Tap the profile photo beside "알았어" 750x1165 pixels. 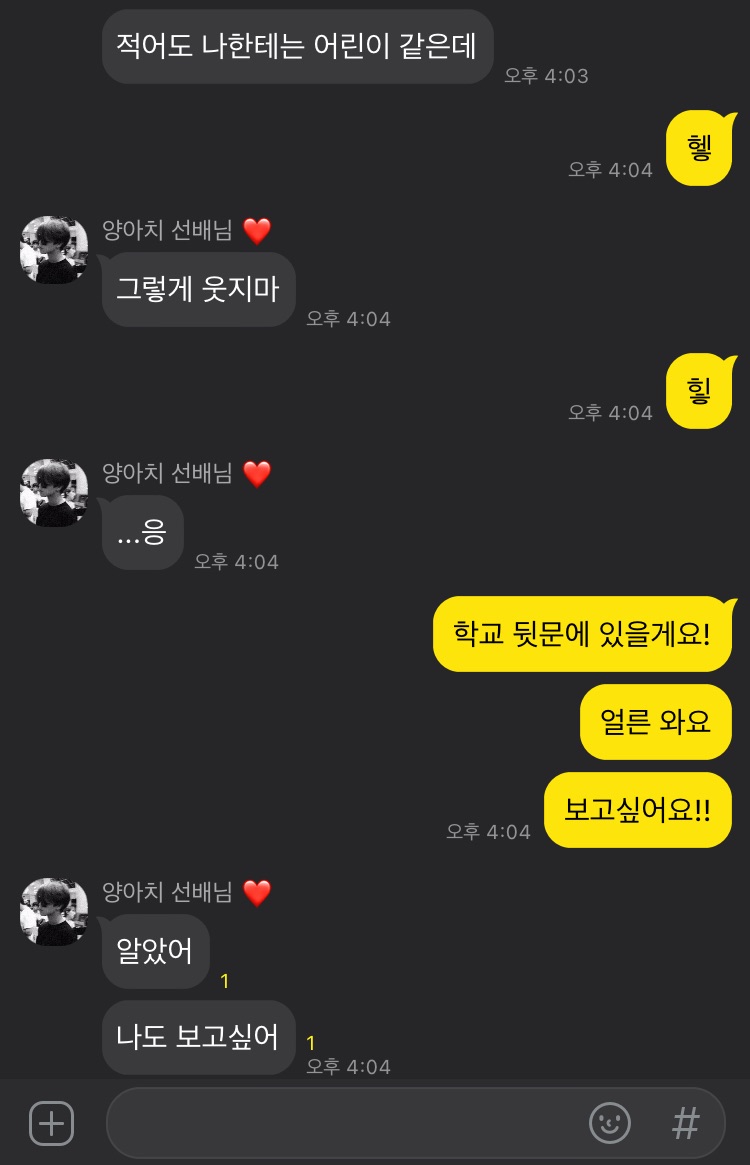[x=54, y=912]
